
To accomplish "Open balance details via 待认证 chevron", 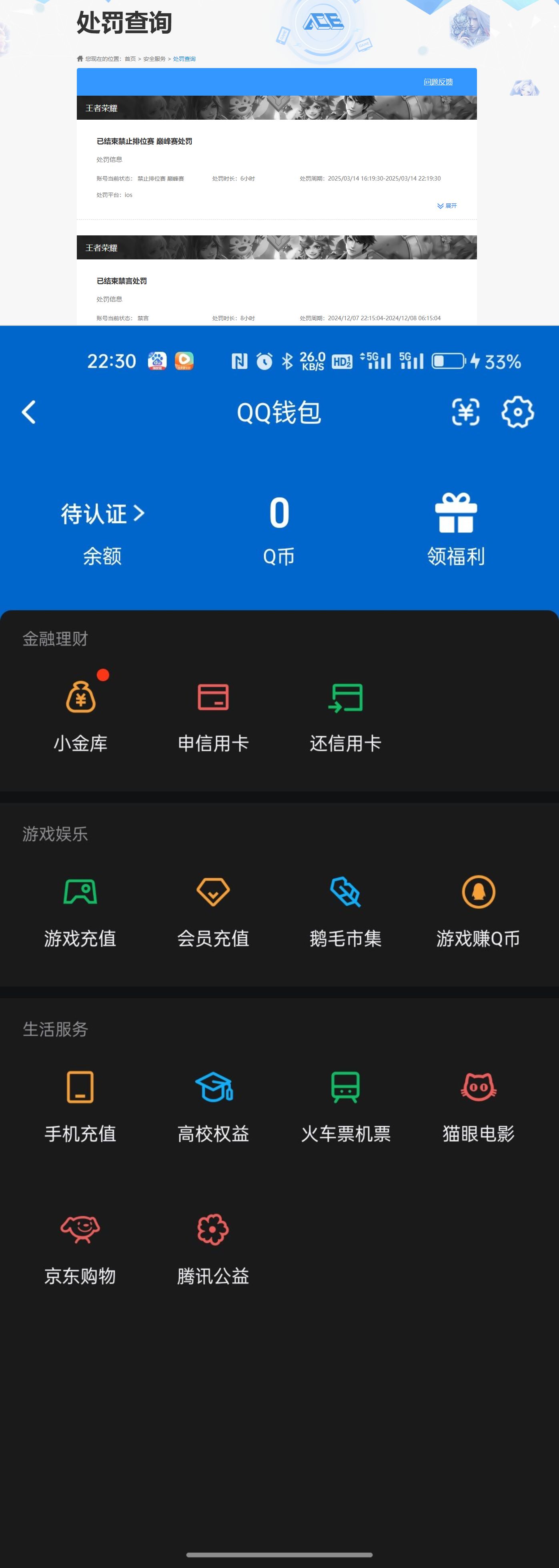I will point(102,514).
